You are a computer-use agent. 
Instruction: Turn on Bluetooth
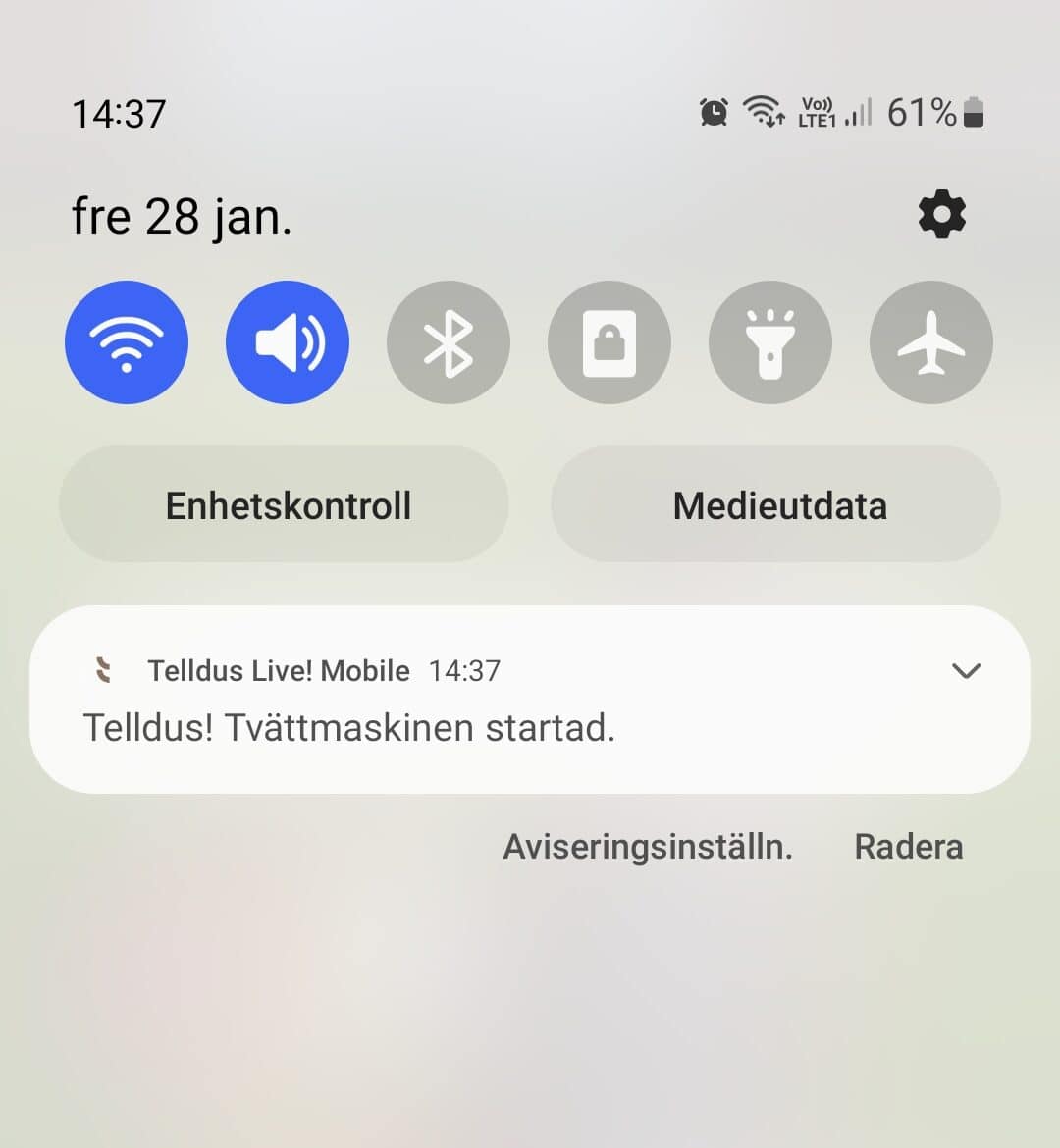point(449,342)
